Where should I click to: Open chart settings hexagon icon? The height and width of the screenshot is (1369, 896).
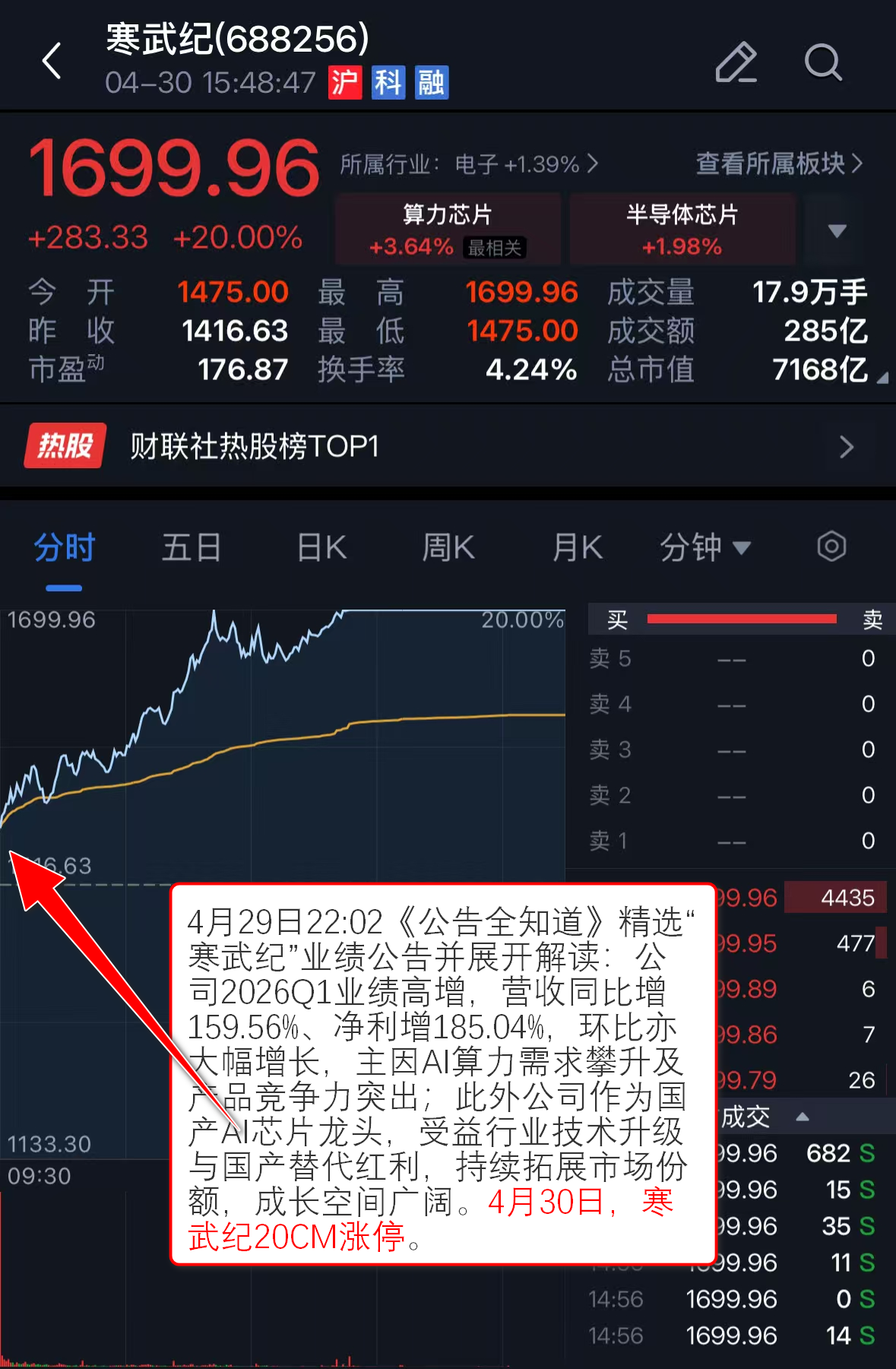click(831, 547)
